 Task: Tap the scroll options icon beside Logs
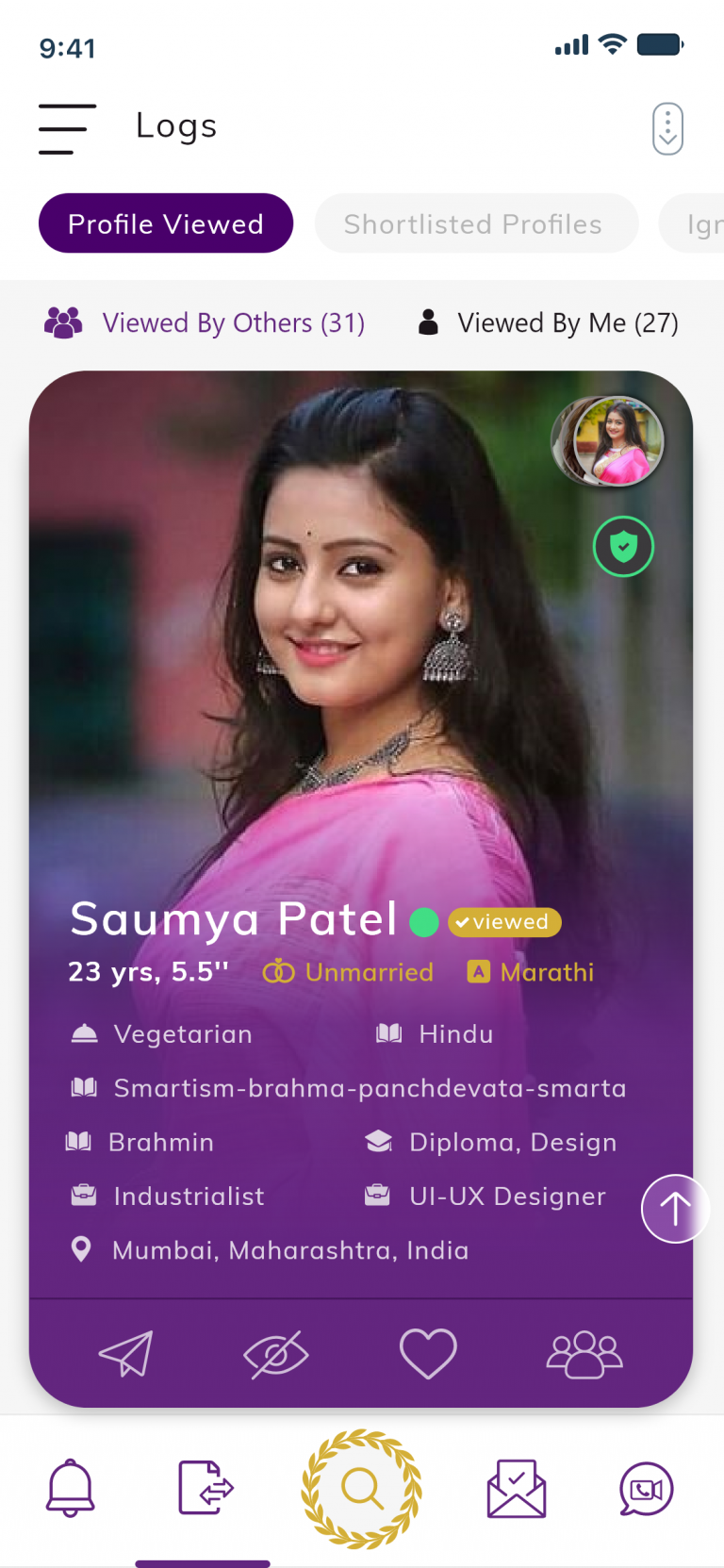(667, 128)
